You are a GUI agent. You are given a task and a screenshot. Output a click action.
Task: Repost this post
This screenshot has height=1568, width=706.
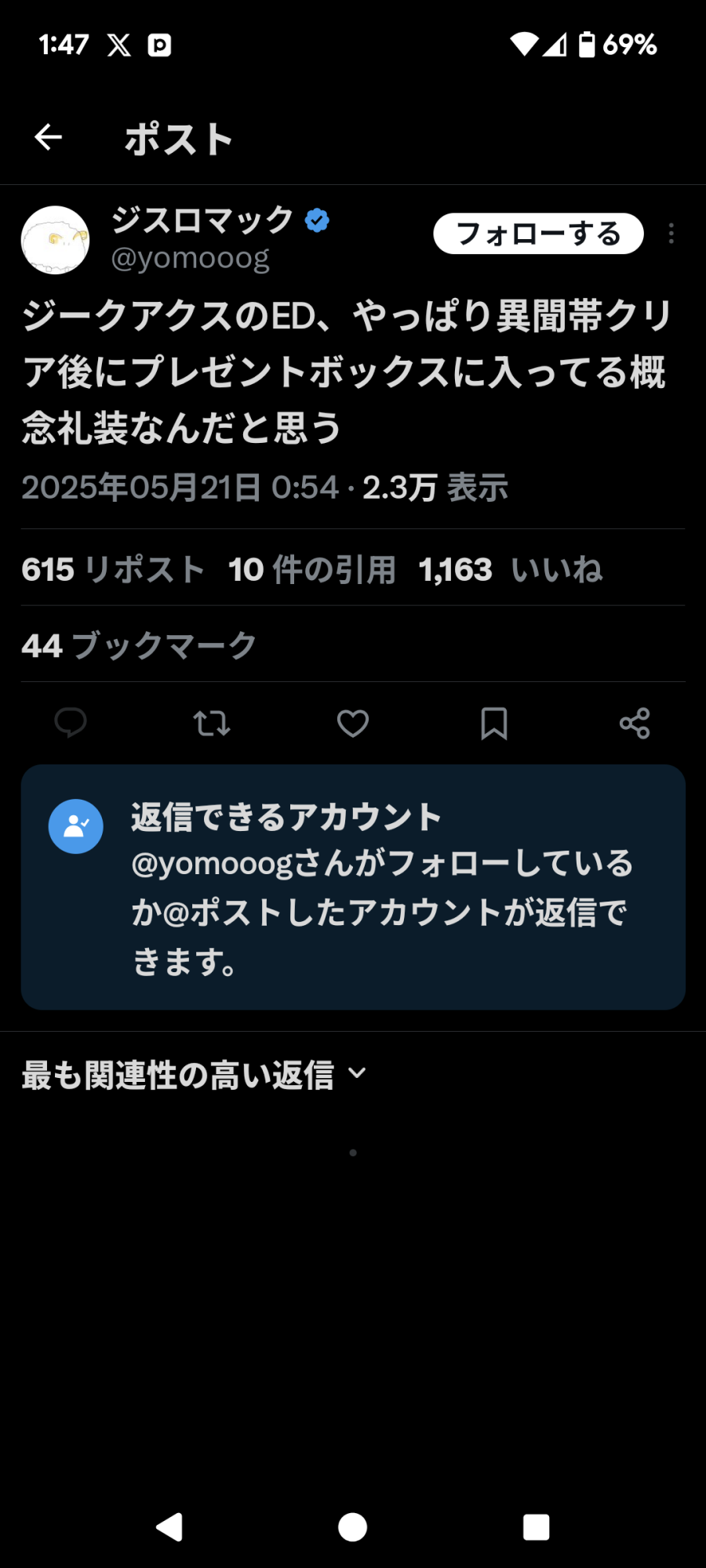[x=212, y=723]
